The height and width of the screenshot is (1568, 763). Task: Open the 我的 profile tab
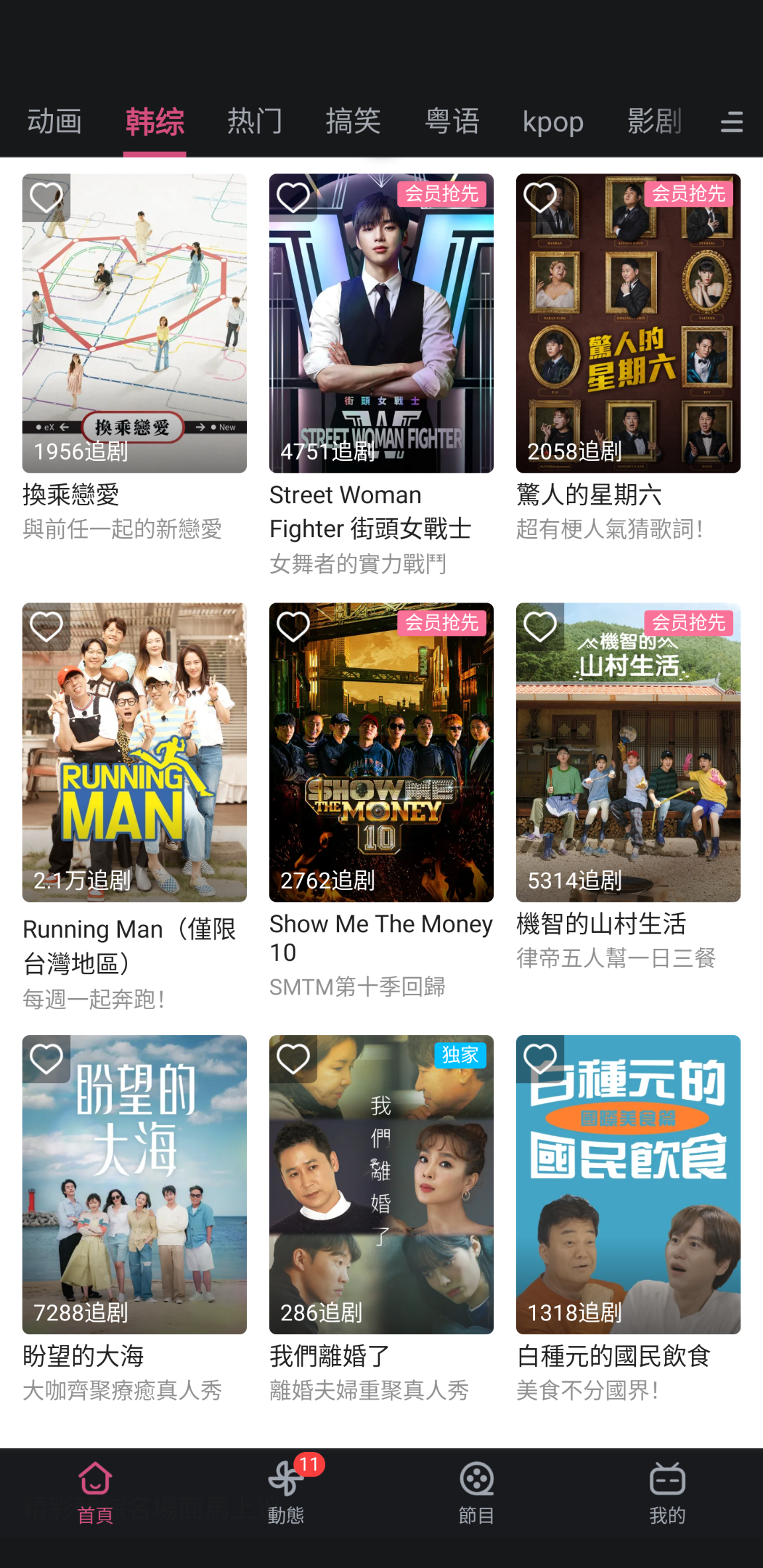667,1491
